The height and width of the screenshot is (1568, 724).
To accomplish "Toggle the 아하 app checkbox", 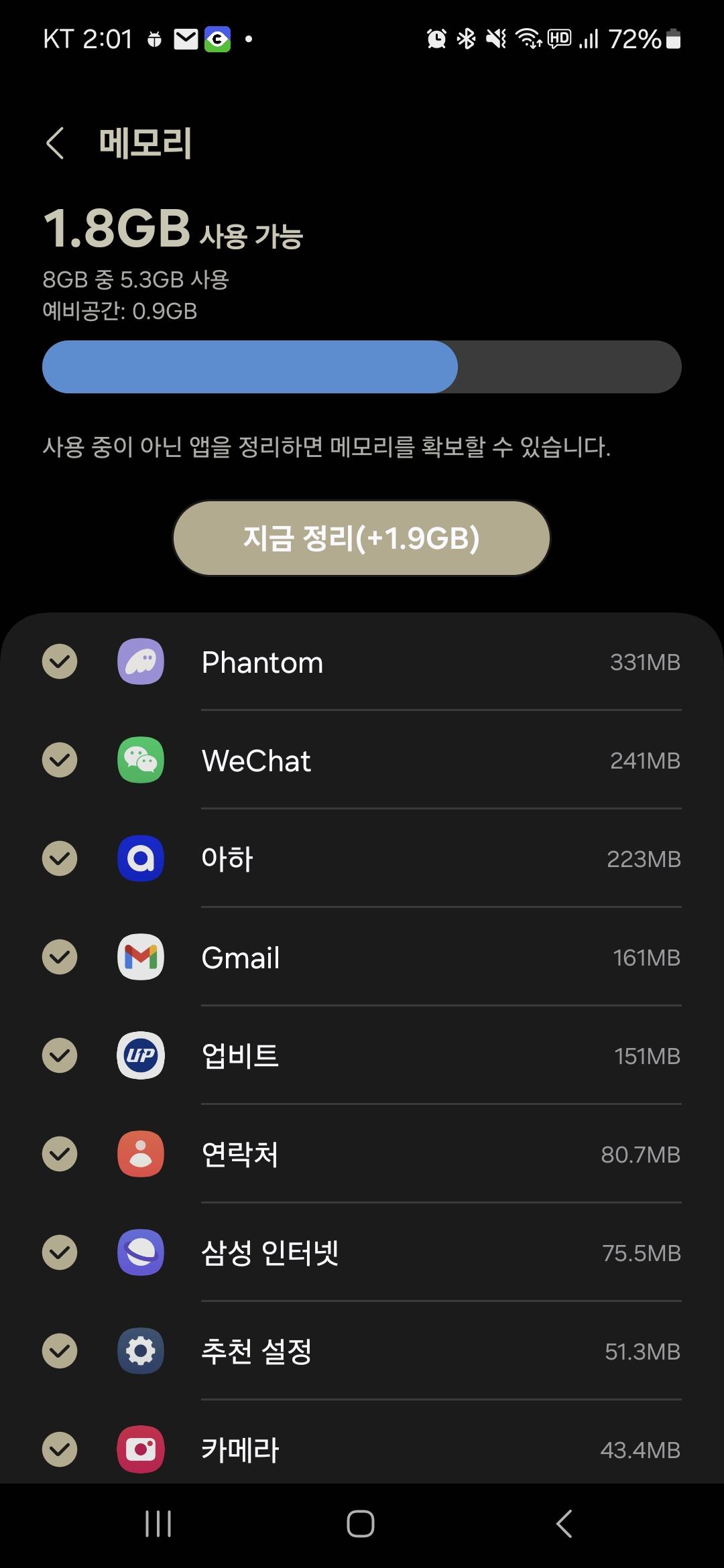I will coord(60,859).
